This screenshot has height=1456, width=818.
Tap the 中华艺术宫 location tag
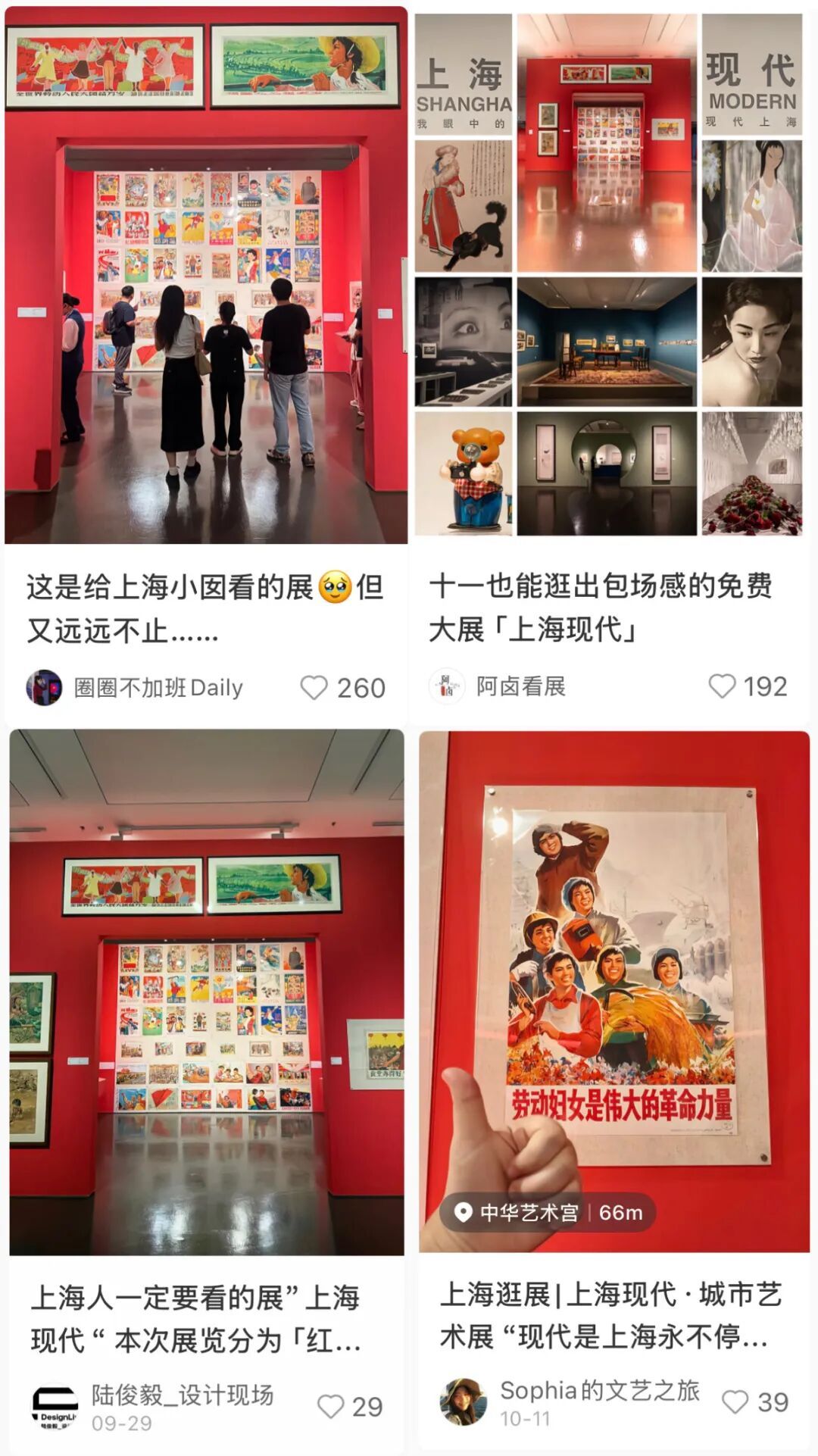pos(547,1213)
